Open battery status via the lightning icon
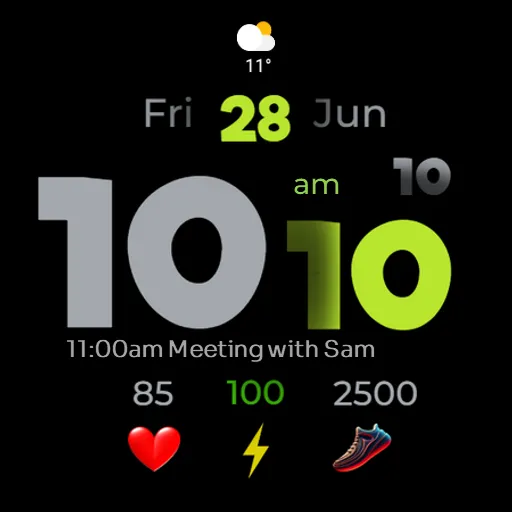 tap(256, 450)
